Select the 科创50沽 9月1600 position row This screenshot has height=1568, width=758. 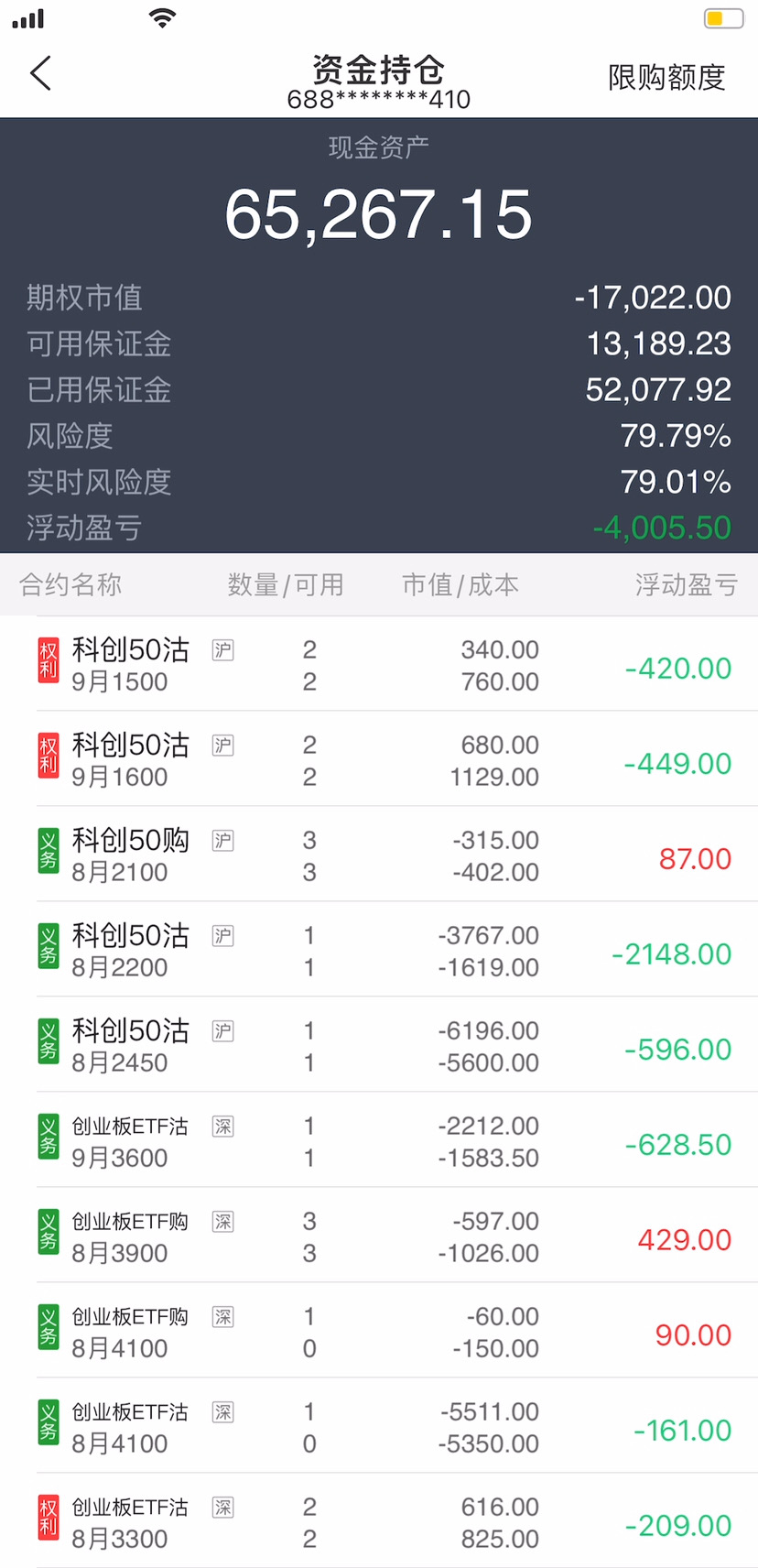coord(379,758)
